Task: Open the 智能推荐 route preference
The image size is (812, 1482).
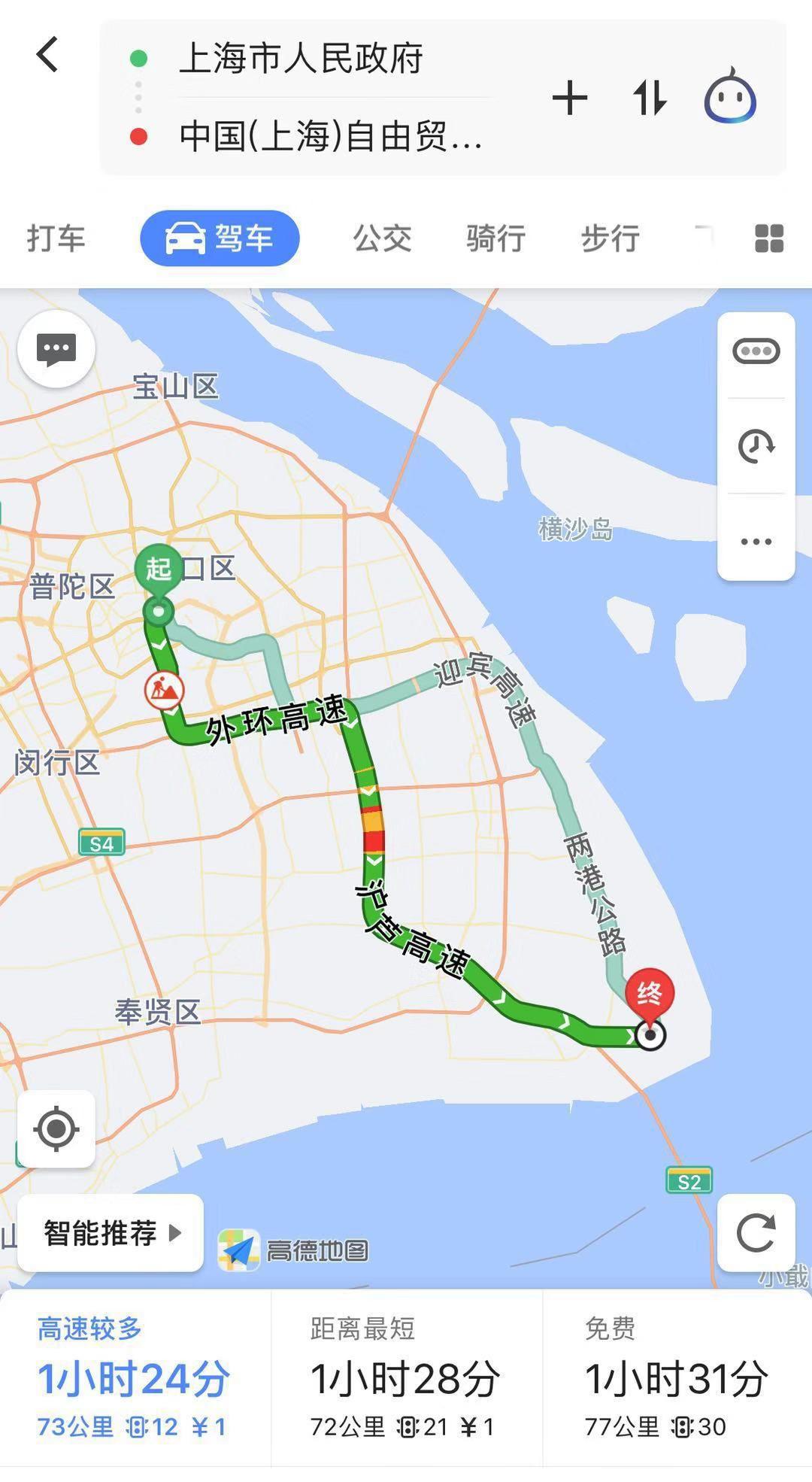Action: [x=111, y=1233]
